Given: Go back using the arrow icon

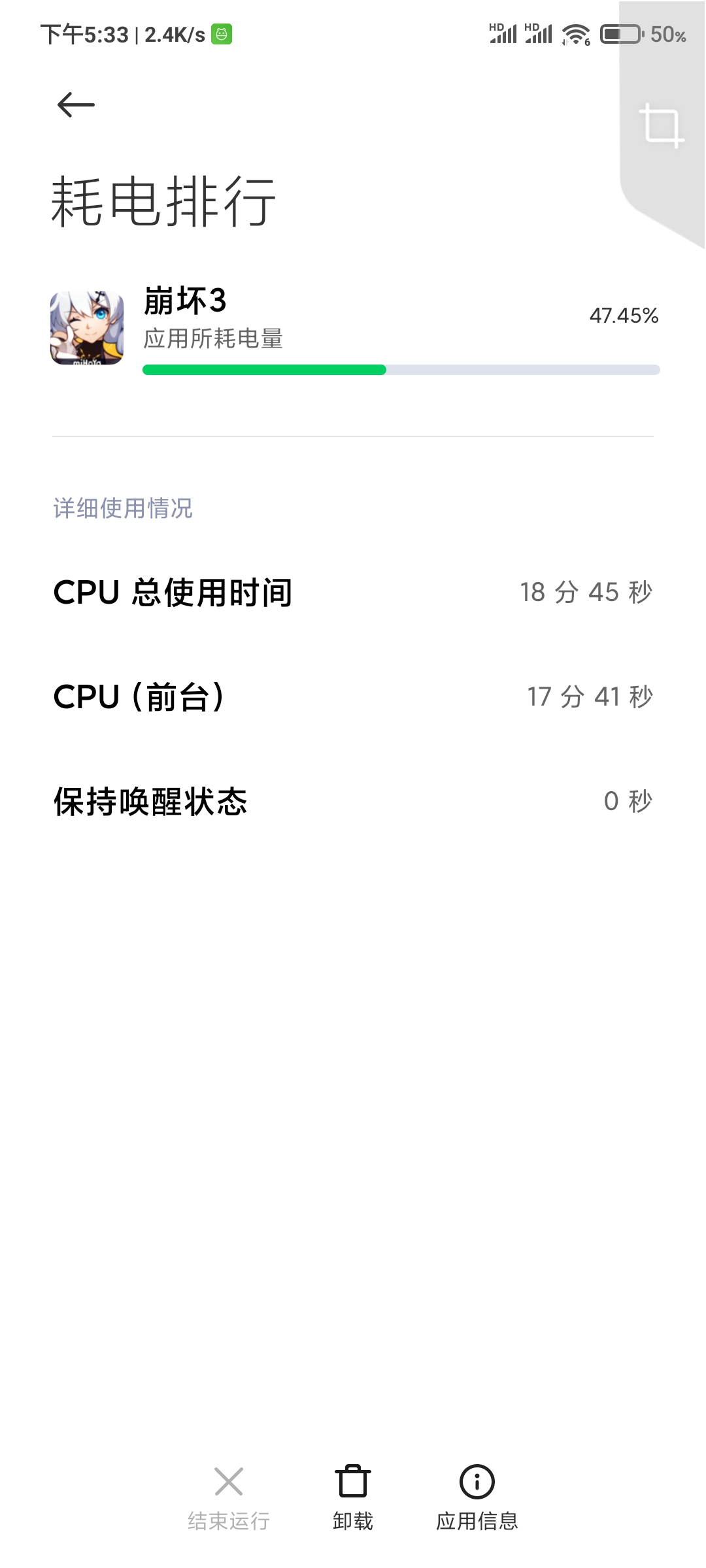Looking at the screenshot, I should tap(76, 105).
